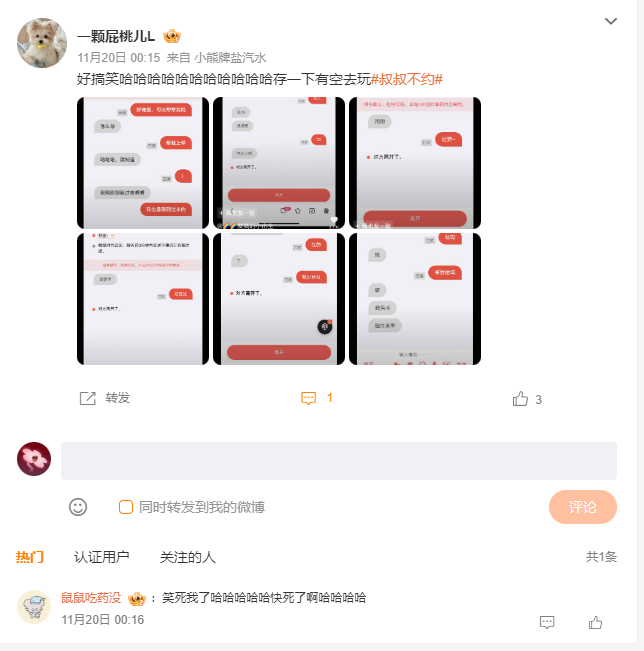This screenshot has height=651, width=644.
Task: Repost this post via 转发
Action: 105,398
